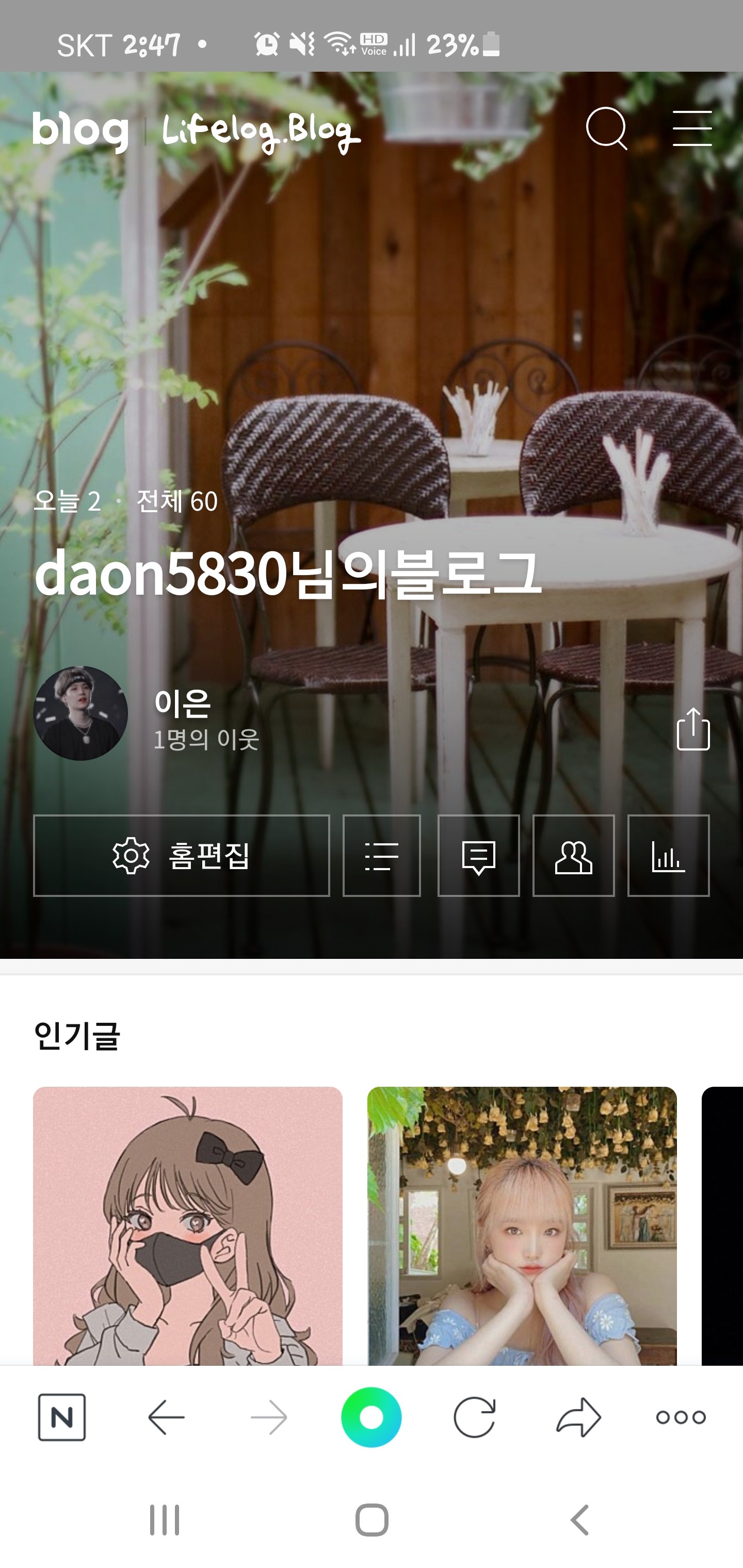Open the guestbook comment button
Screen dimensions: 743x1568
pos(479,855)
